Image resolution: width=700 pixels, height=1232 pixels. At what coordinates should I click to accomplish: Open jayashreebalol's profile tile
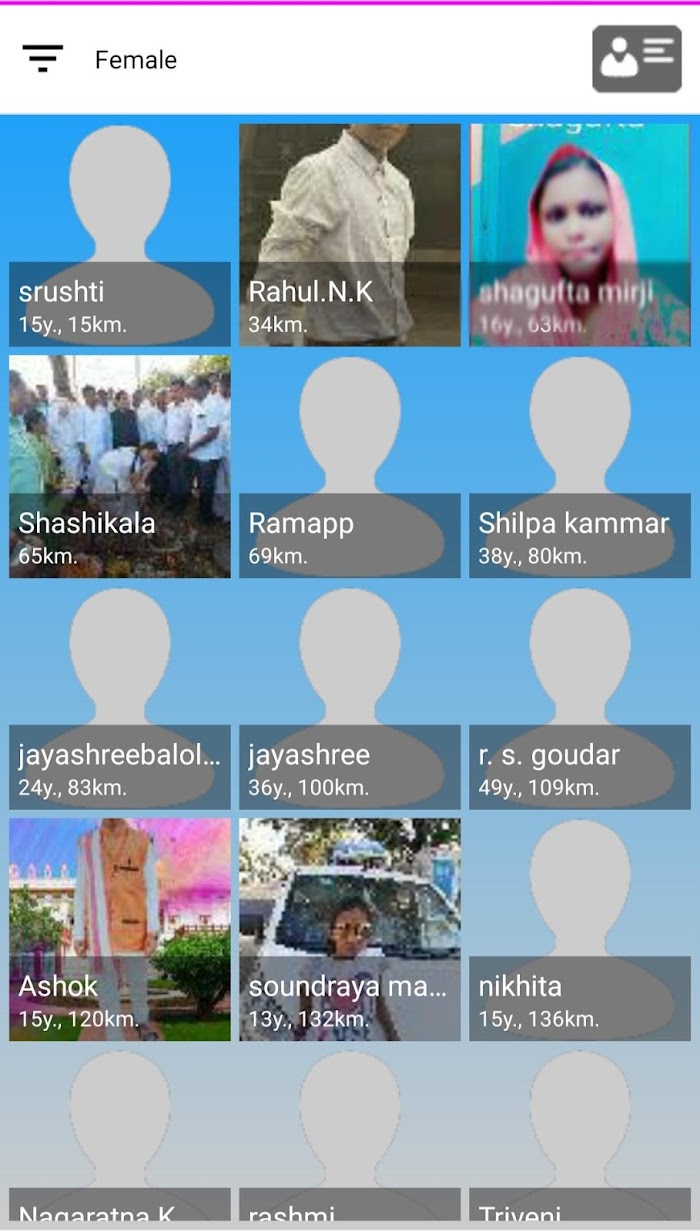tap(120, 699)
